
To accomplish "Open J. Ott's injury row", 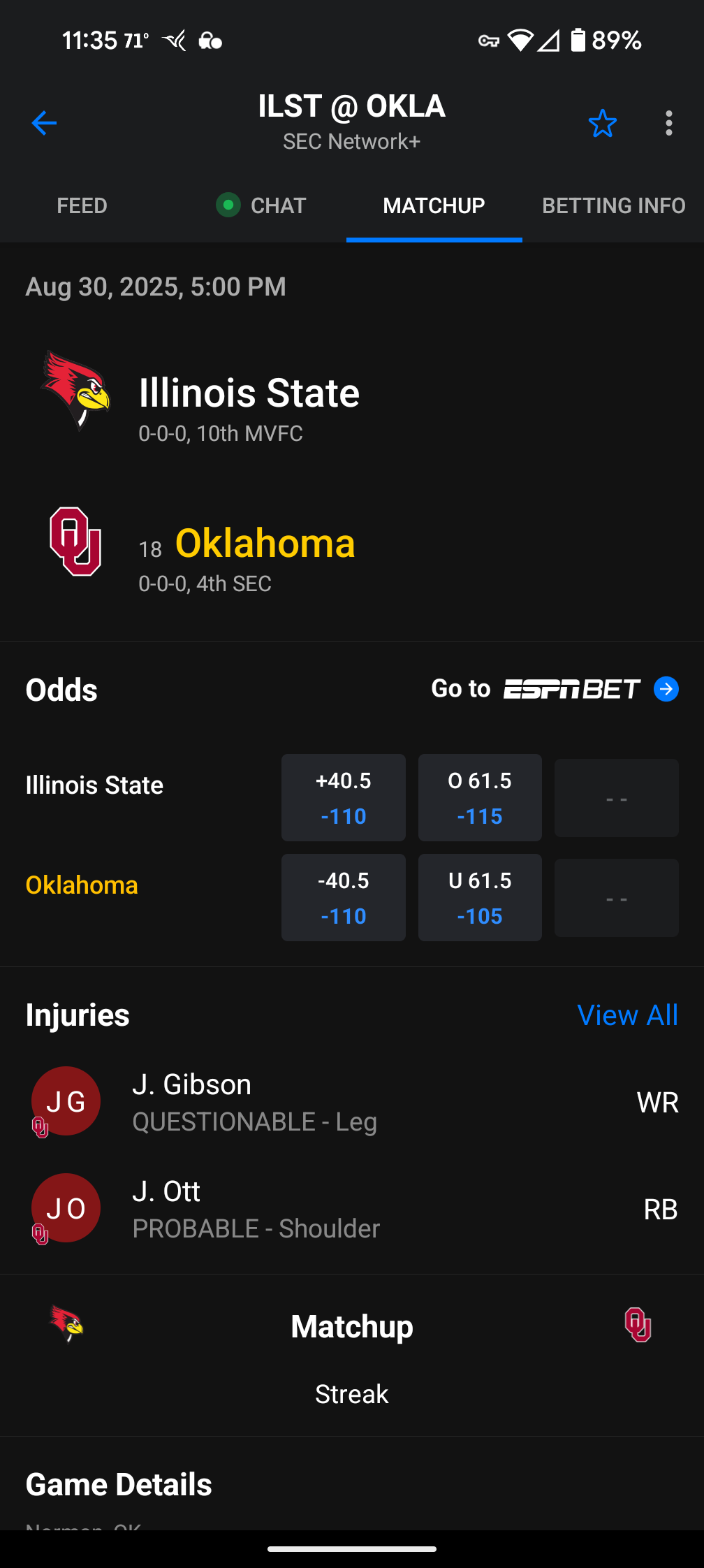I will pos(352,1209).
